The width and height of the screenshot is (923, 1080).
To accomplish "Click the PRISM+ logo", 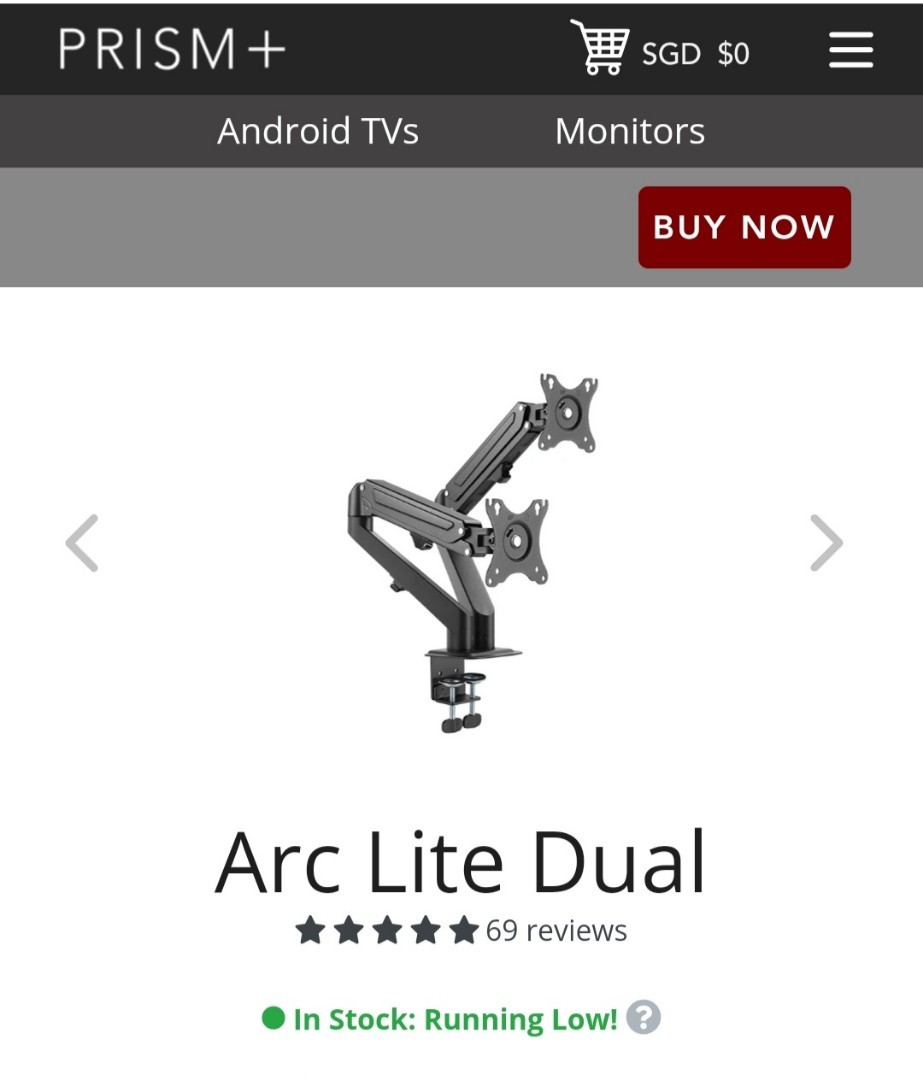I will 170,48.
